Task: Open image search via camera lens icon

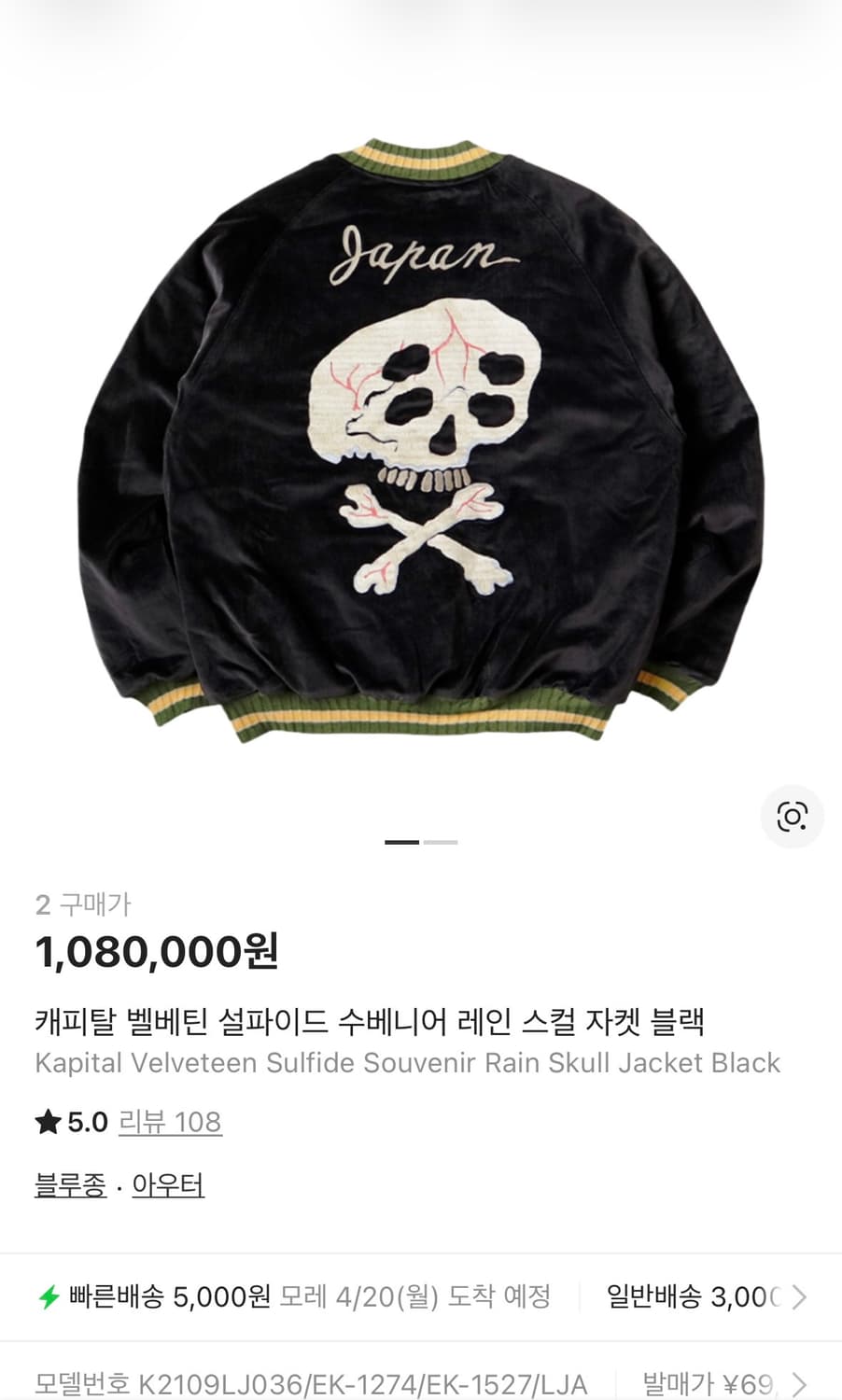Action: coord(793,816)
